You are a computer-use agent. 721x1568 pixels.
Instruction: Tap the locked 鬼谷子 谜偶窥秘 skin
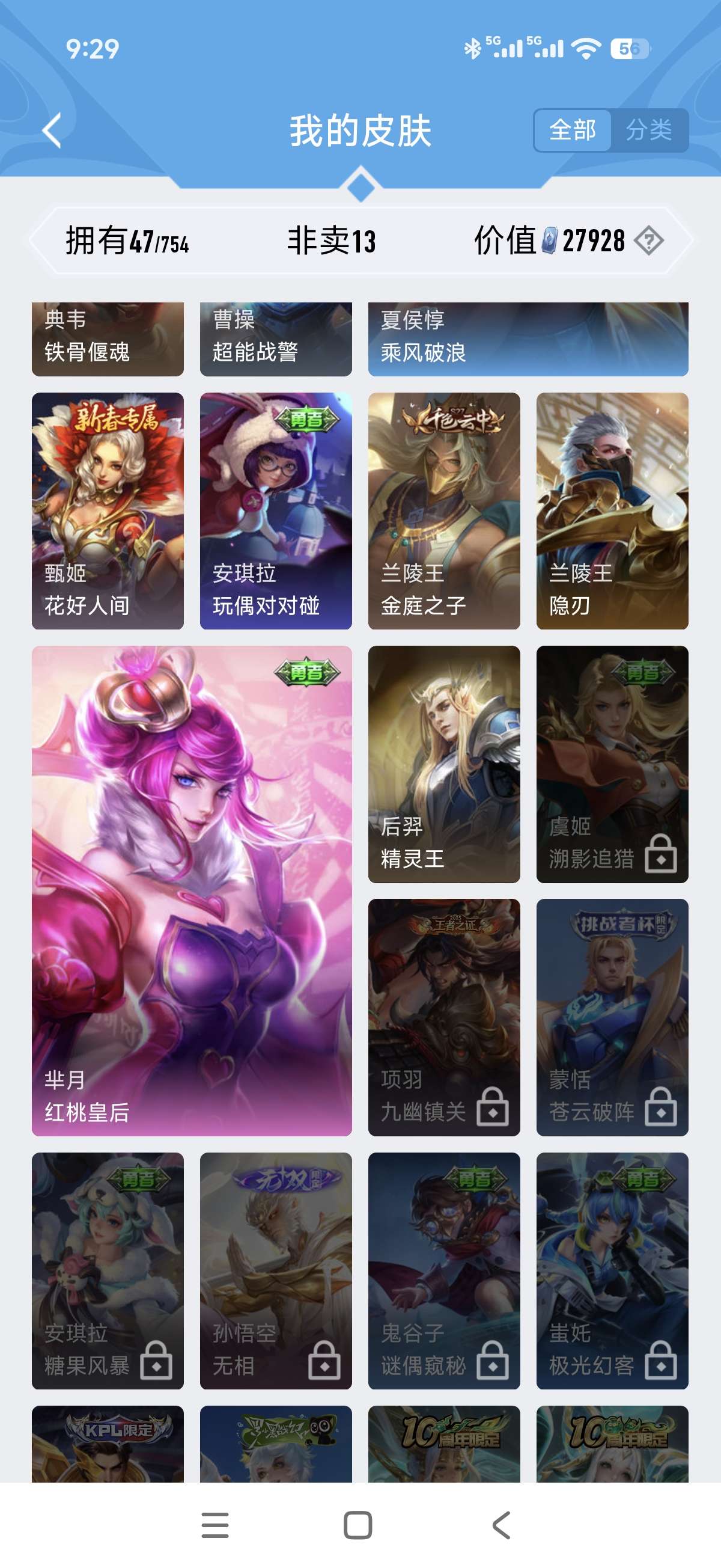click(x=443, y=1270)
